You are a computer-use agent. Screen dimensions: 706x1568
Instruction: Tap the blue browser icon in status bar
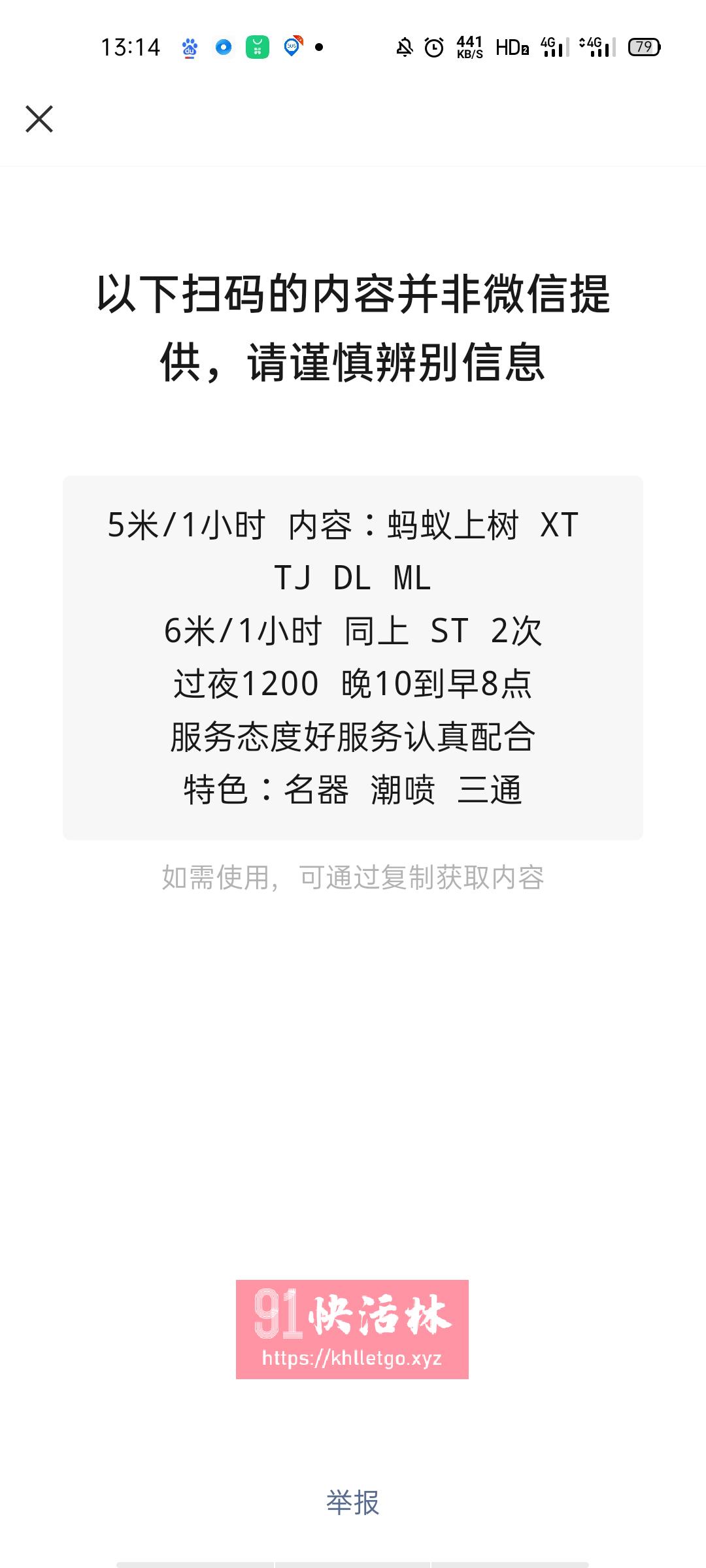[x=222, y=47]
